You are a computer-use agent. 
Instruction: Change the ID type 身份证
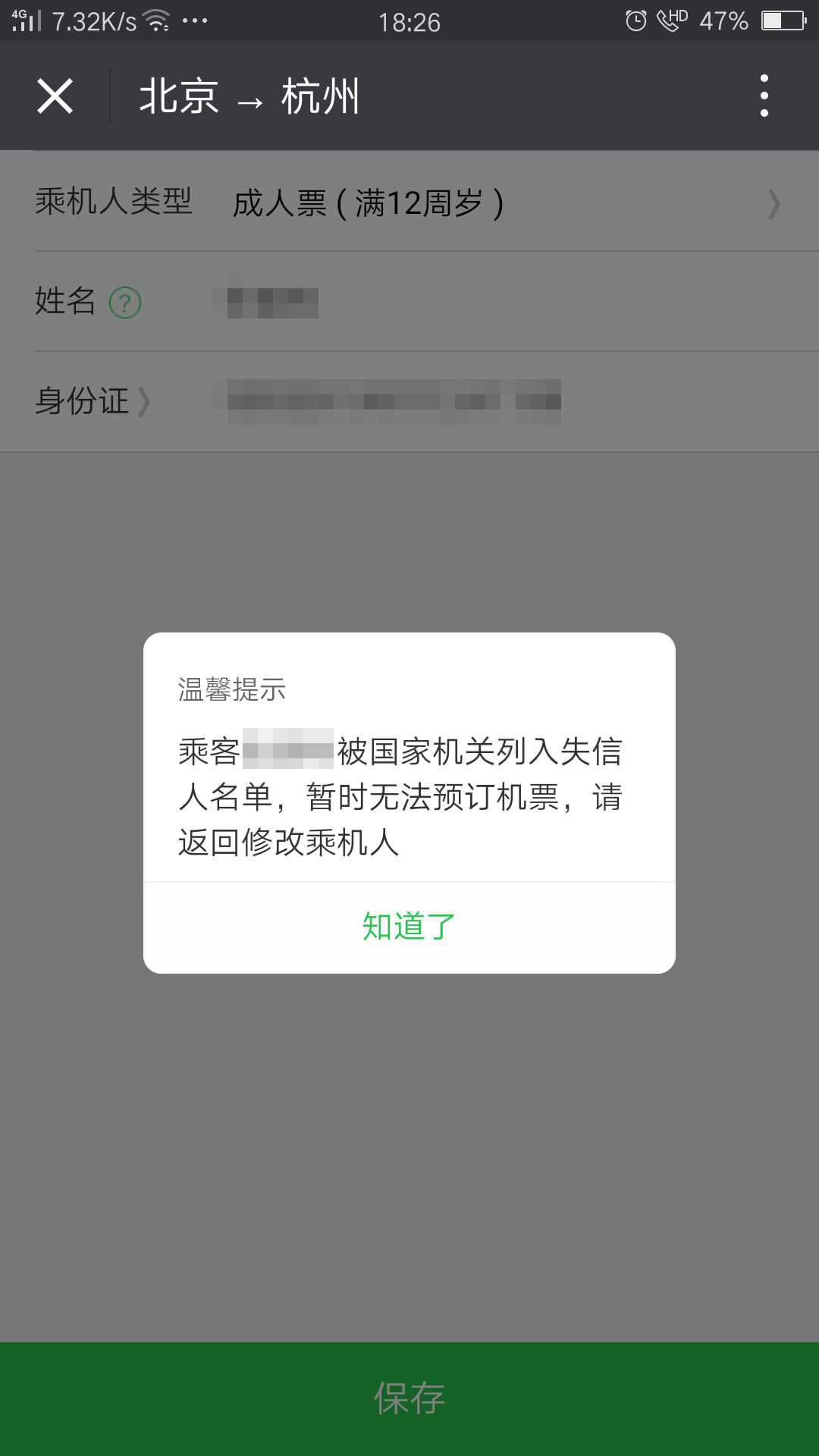91,401
